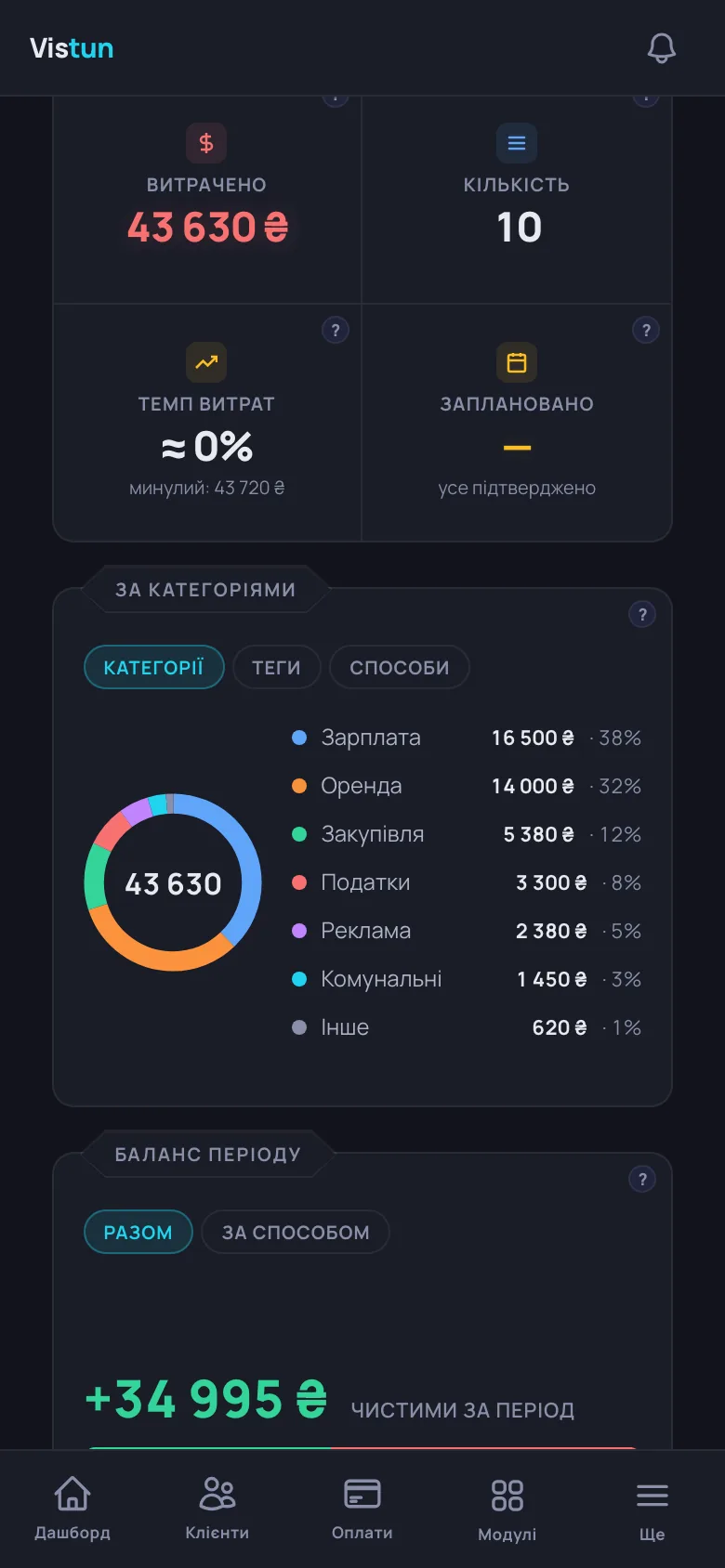Image resolution: width=725 pixels, height=1568 pixels.
Task: Open the Ще menu
Action: coord(652,1509)
